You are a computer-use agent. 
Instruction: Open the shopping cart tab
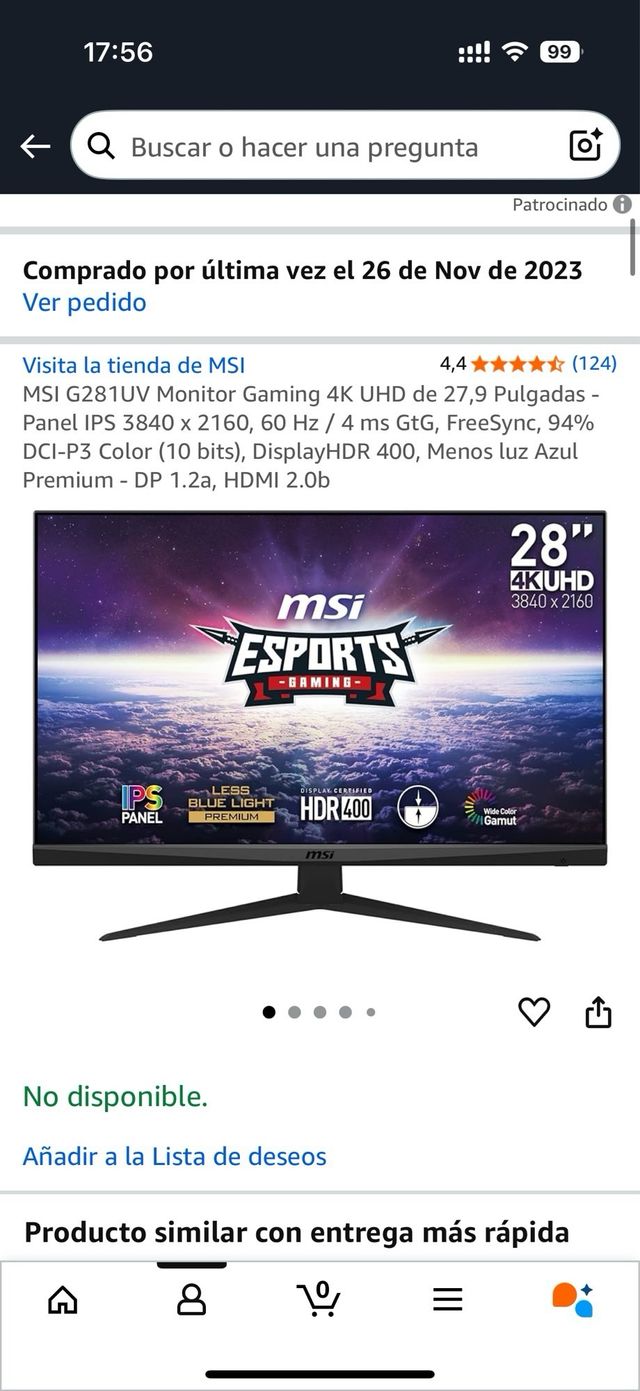coord(319,1299)
